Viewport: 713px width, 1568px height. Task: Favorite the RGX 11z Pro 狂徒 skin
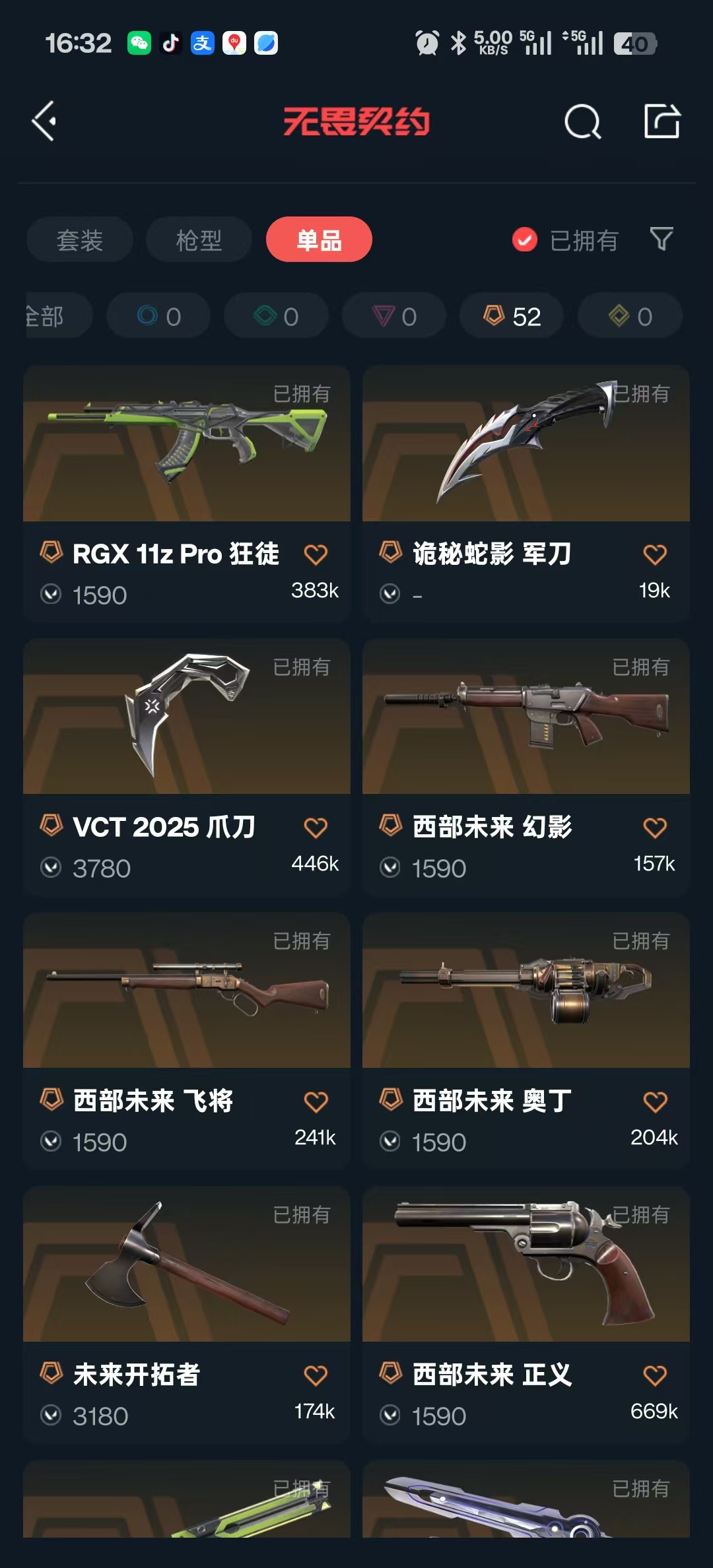coord(316,554)
